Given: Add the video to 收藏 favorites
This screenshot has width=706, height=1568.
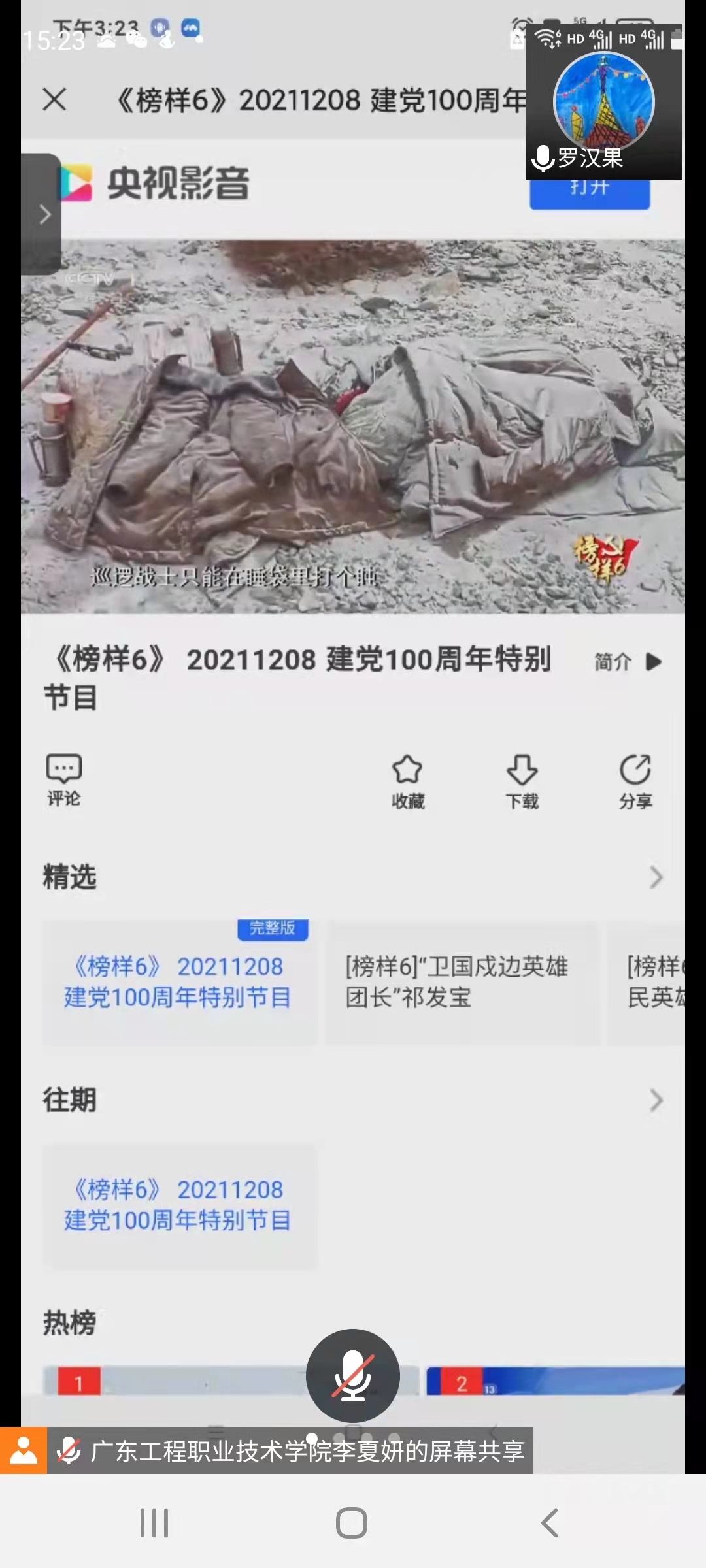Looking at the screenshot, I should [408, 780].
